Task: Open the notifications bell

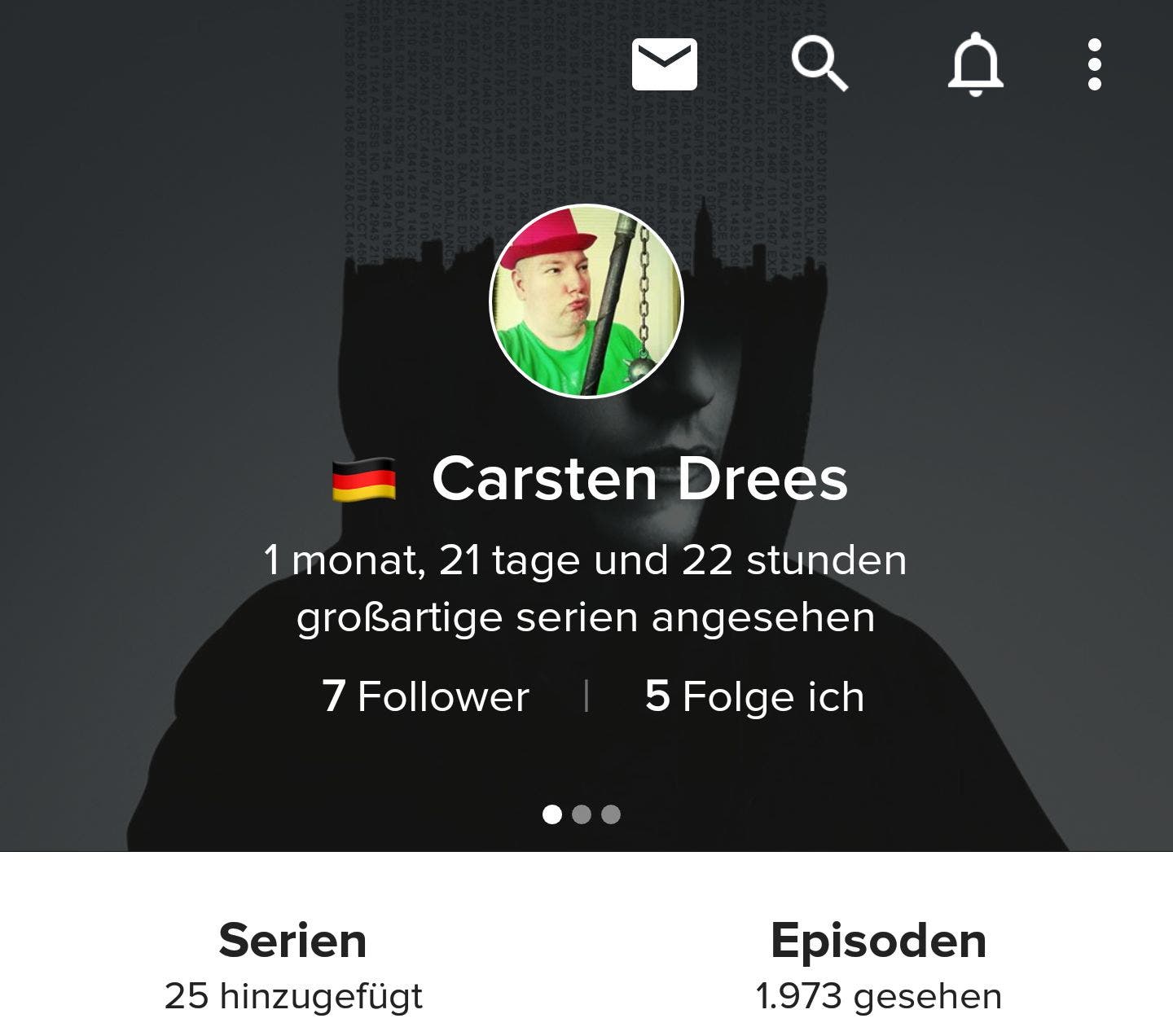Action: click(x=975, y=64)
